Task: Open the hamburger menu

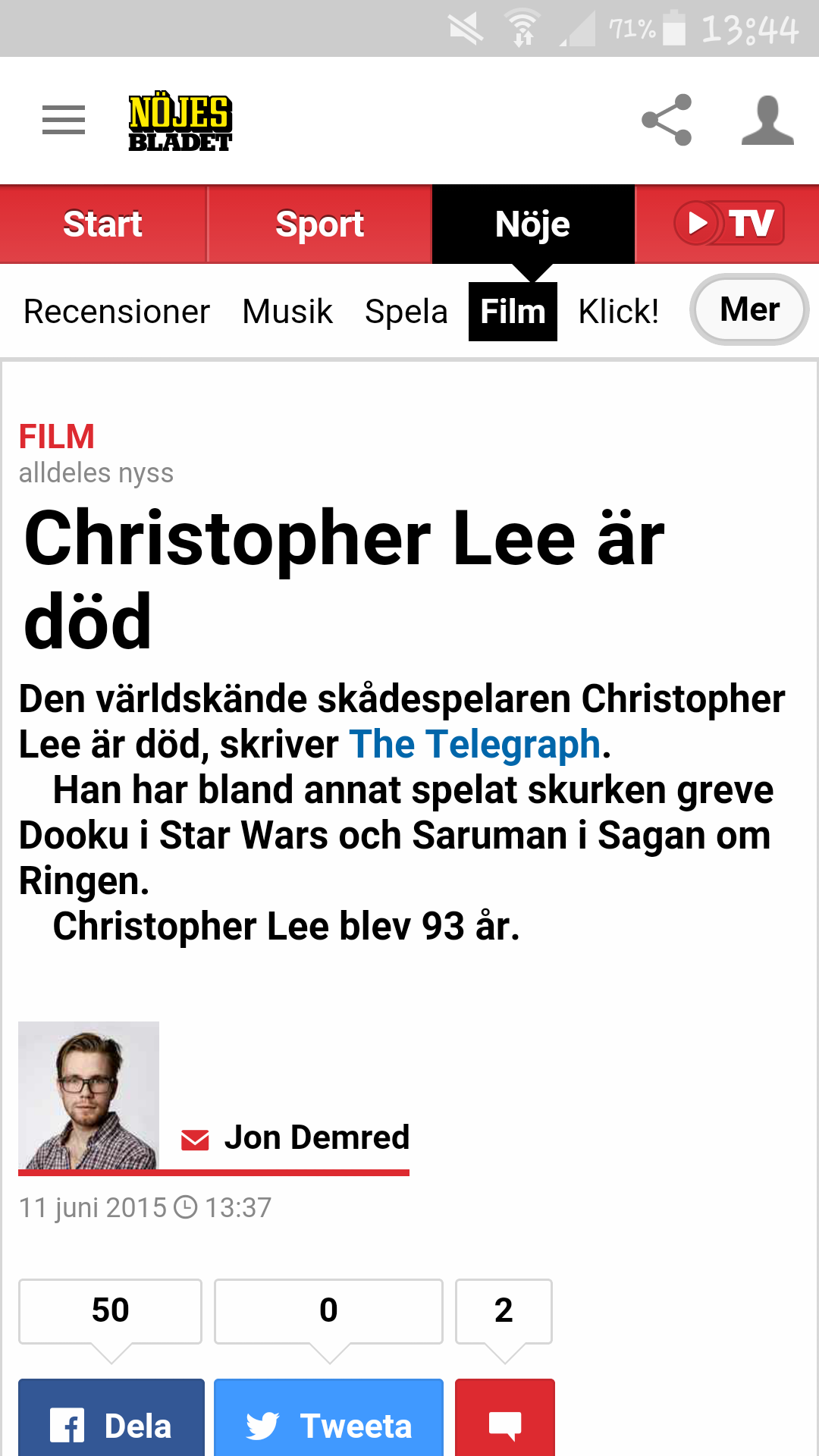Action: pyautogui.click(x=64, y=120)
